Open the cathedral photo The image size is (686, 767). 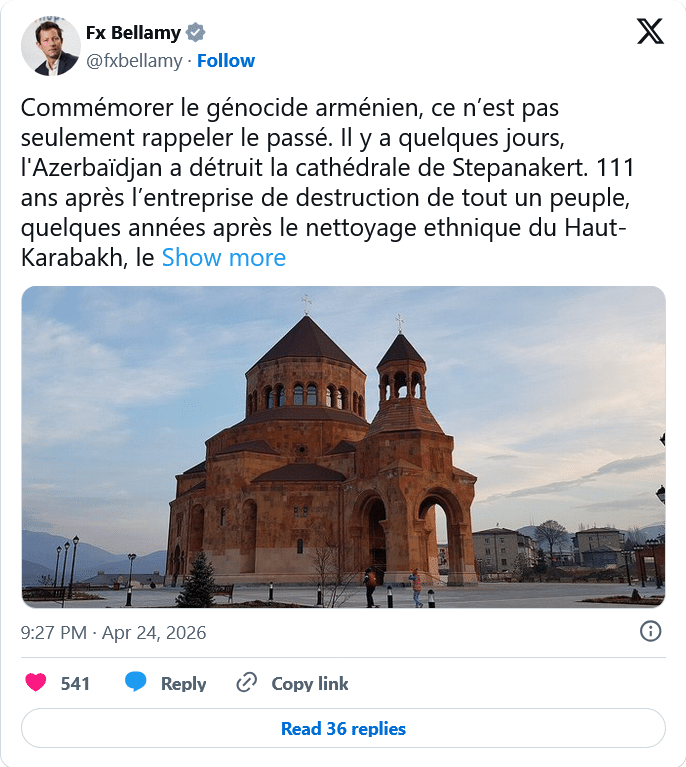[x=343, y=447]
